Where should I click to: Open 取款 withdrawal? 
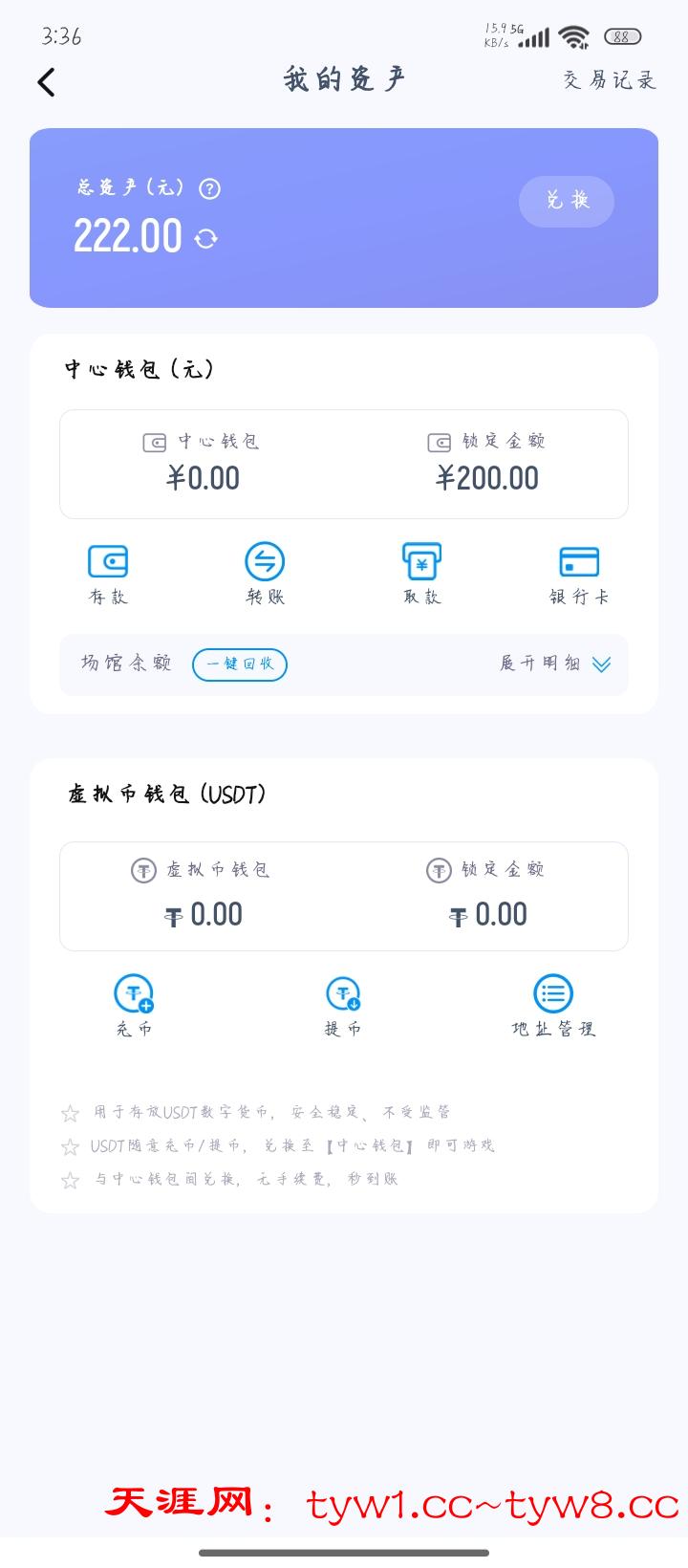click(421, 574)
